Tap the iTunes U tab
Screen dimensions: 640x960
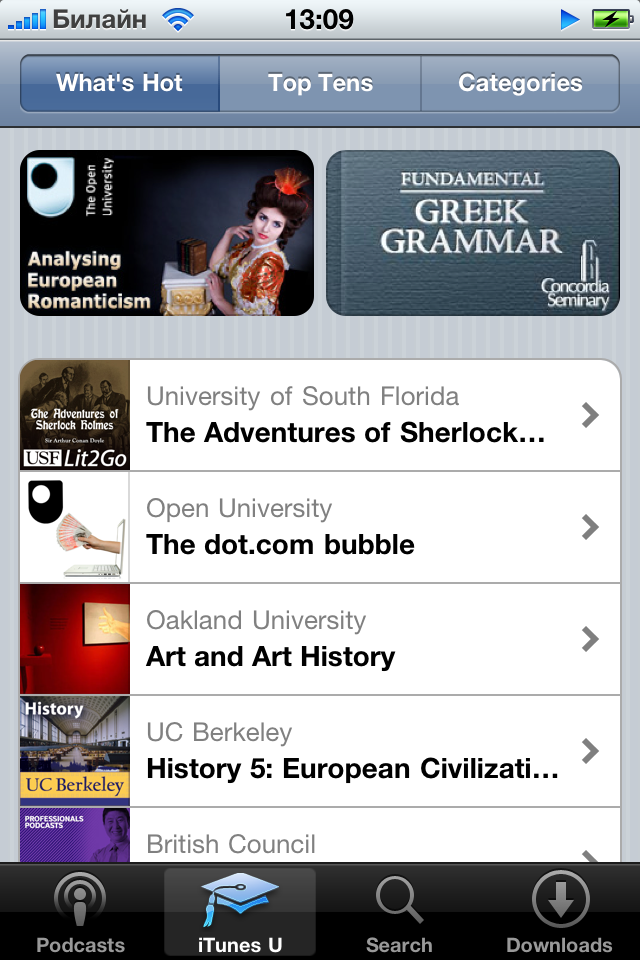(240, 914)
